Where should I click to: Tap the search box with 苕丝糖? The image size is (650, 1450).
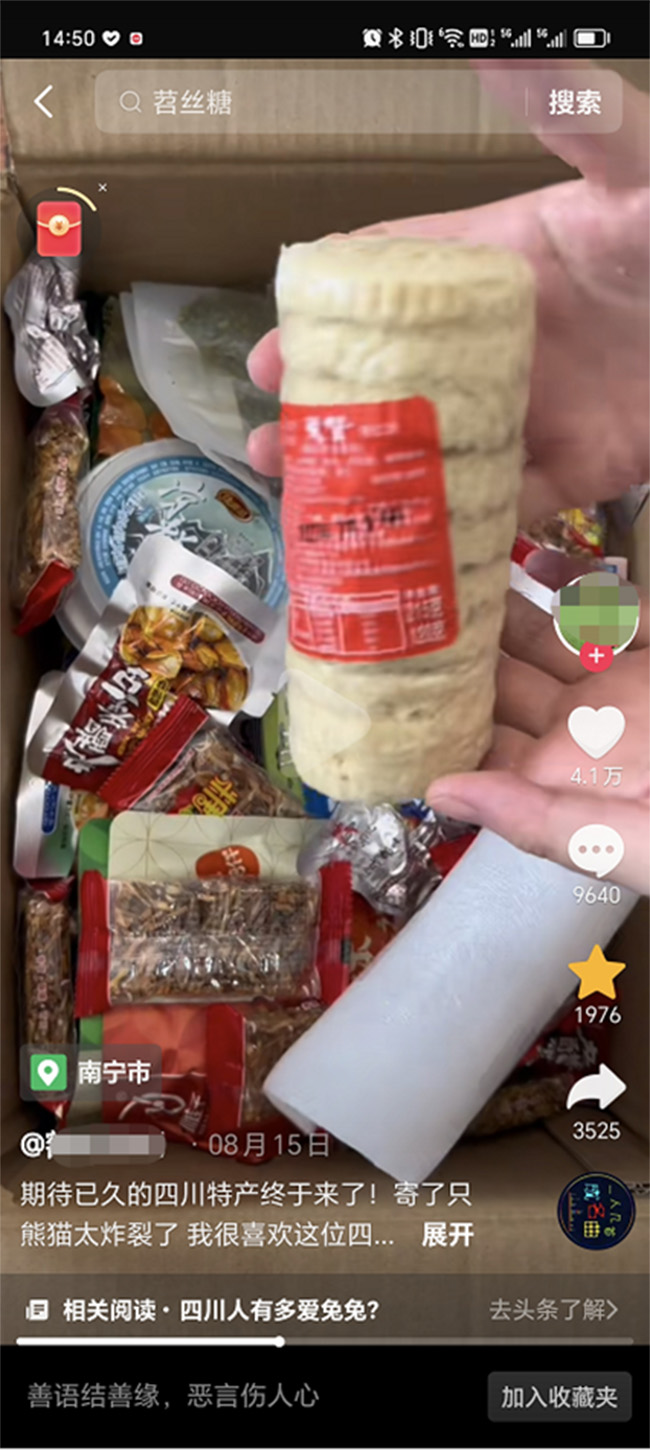[x=310, y=102]
